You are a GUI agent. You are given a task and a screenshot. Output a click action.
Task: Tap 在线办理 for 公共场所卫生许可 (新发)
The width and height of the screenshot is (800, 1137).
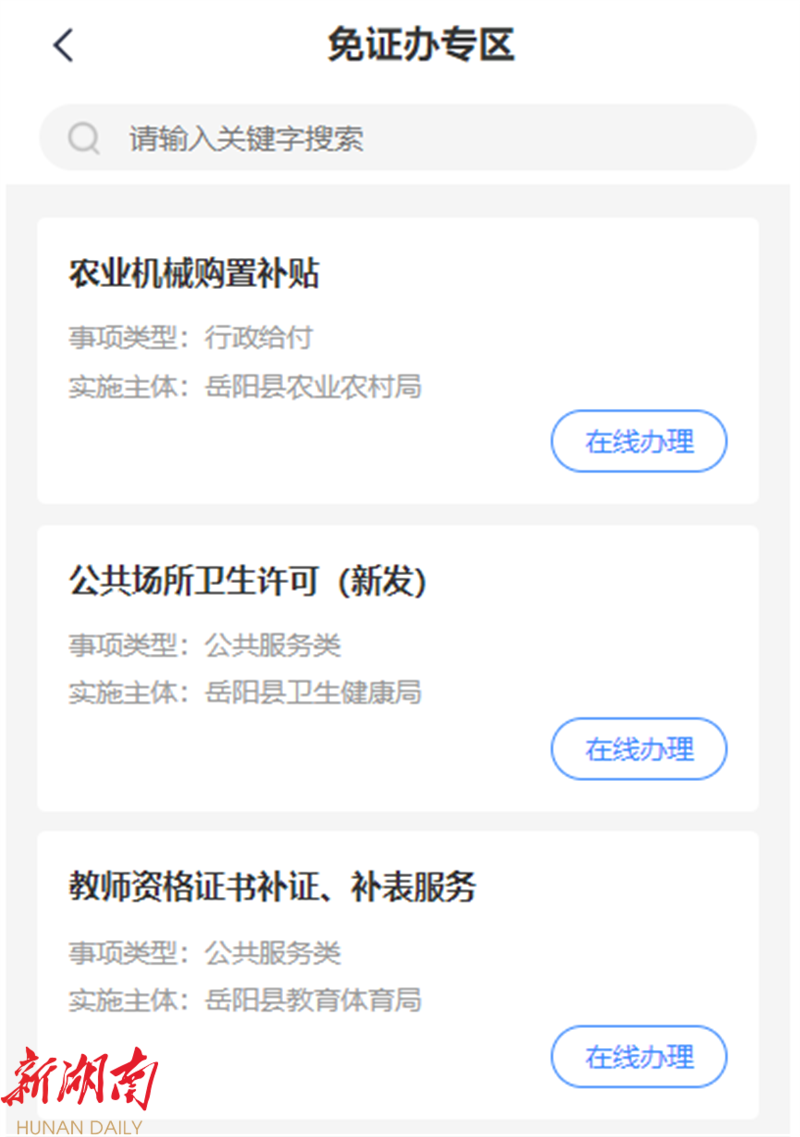639,749
